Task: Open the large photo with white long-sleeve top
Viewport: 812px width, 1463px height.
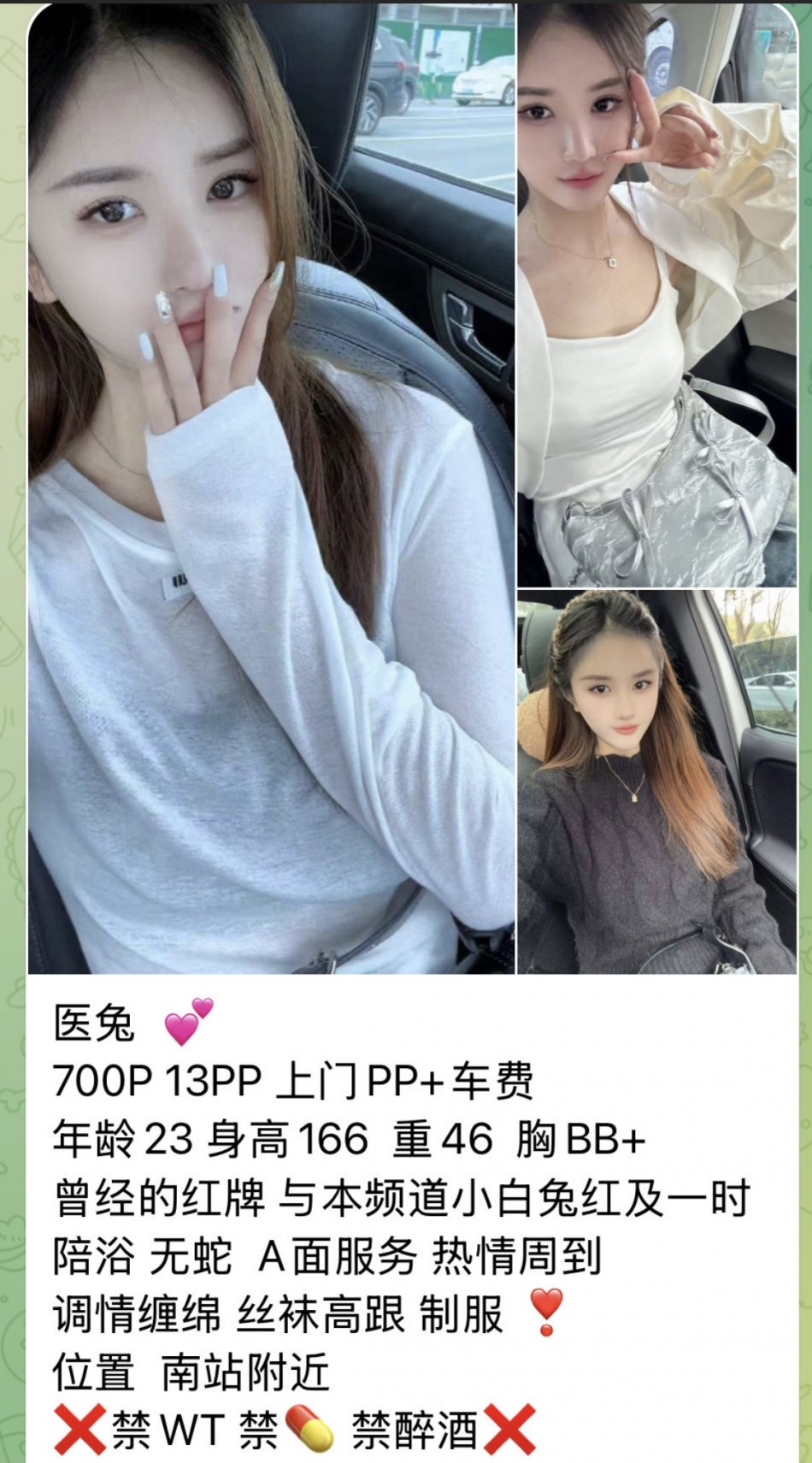Action: click(271, 487)
